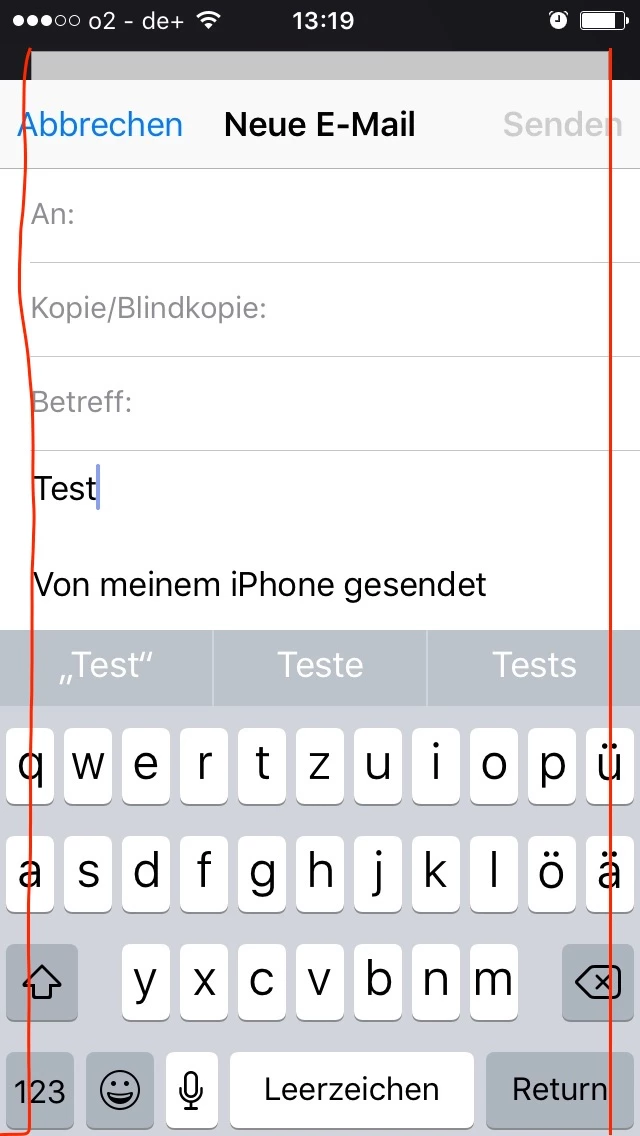Tap the Leerzeichen space bar
Screen dimensions: 640x1136
(x=351, y=1090)
